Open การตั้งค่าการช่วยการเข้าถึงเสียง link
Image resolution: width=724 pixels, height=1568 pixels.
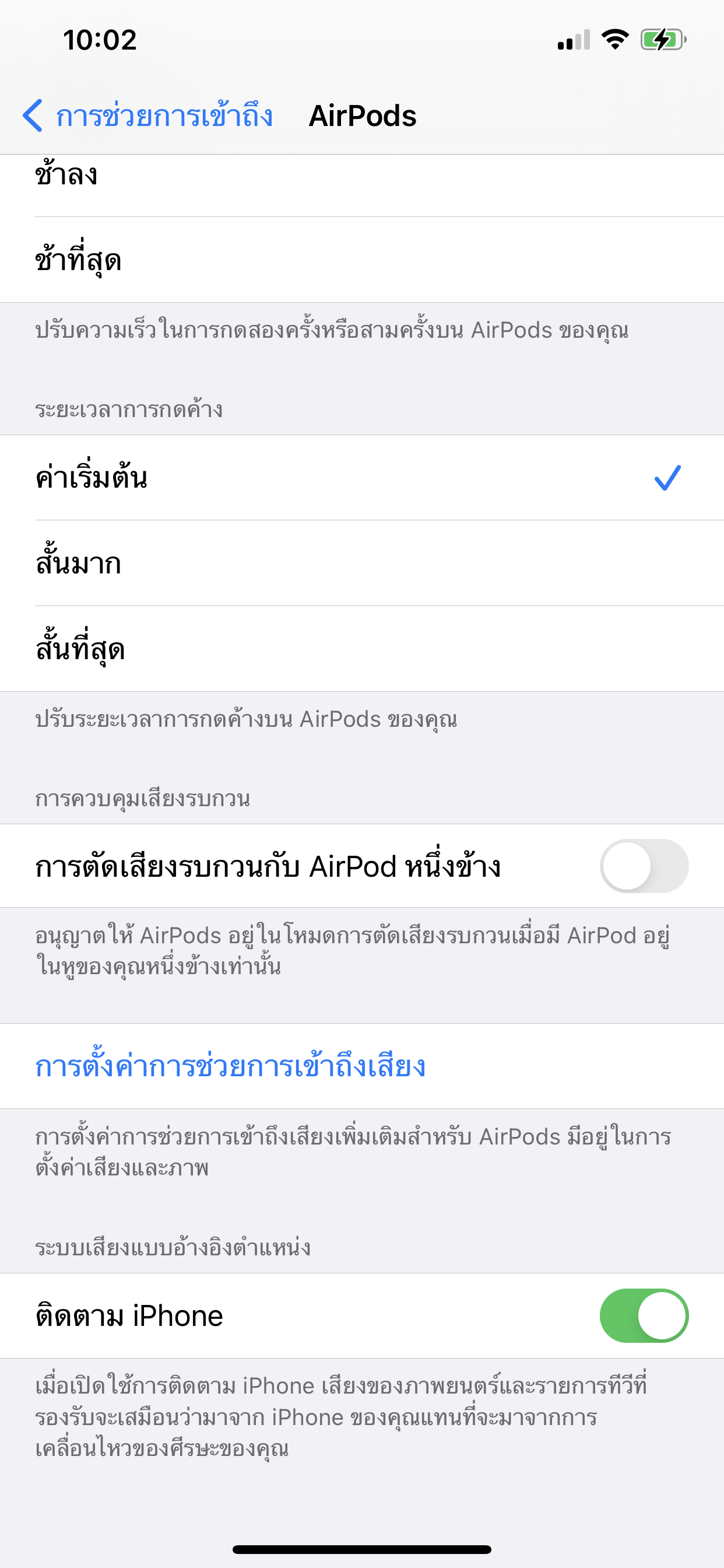(230, 1066)
